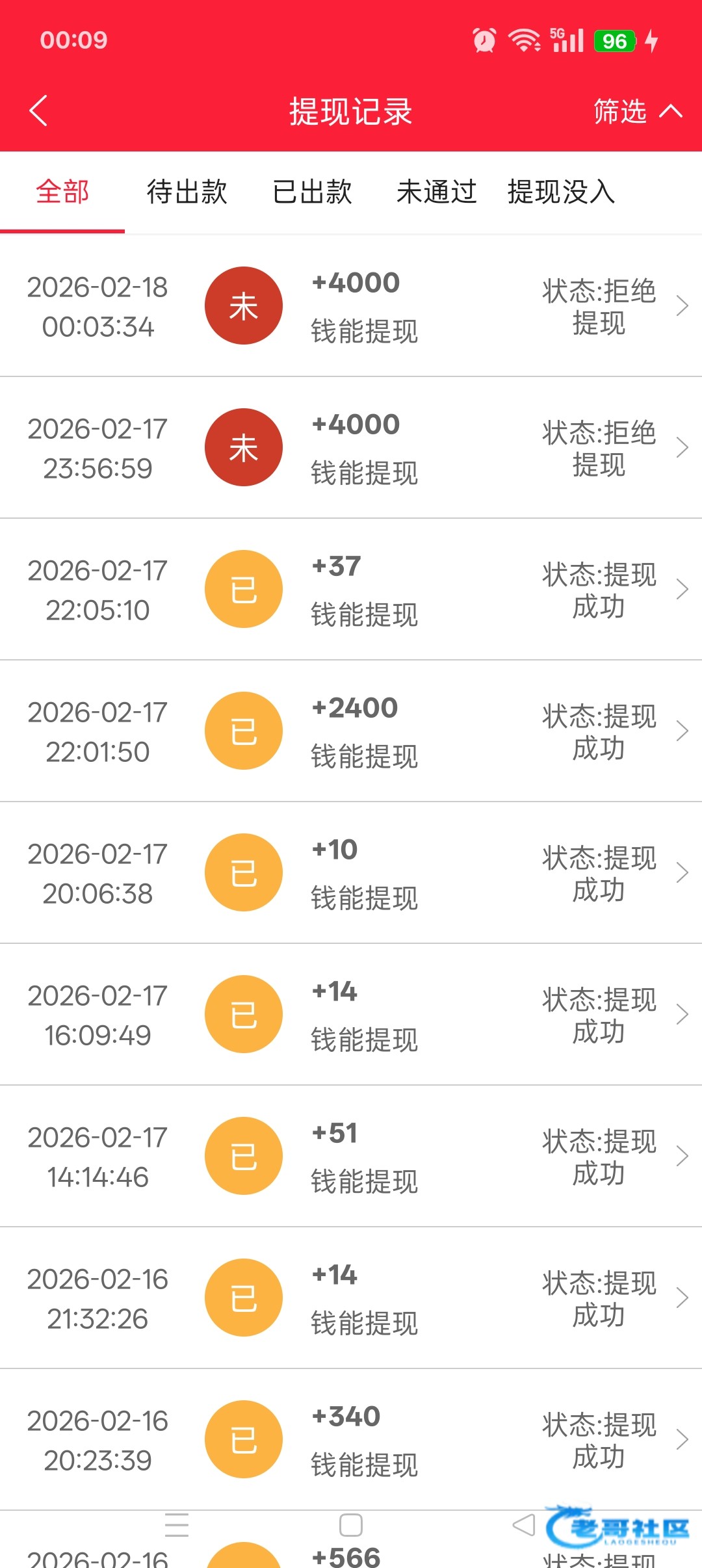Open the system recent apps menu
Image resolution: width=702 pixels, height=1568 pixels.
point(177,1525)
